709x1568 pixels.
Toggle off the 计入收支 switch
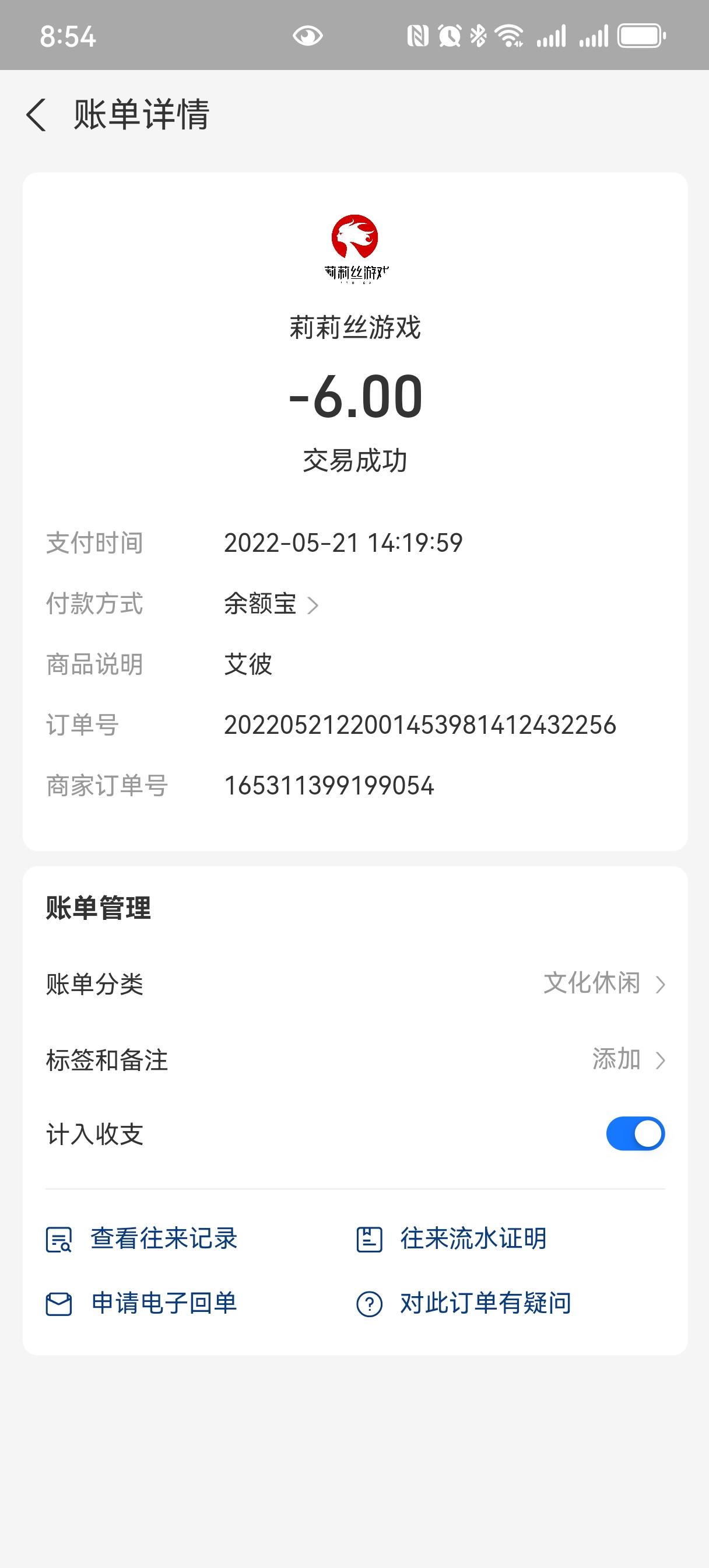click(636, 1133)
